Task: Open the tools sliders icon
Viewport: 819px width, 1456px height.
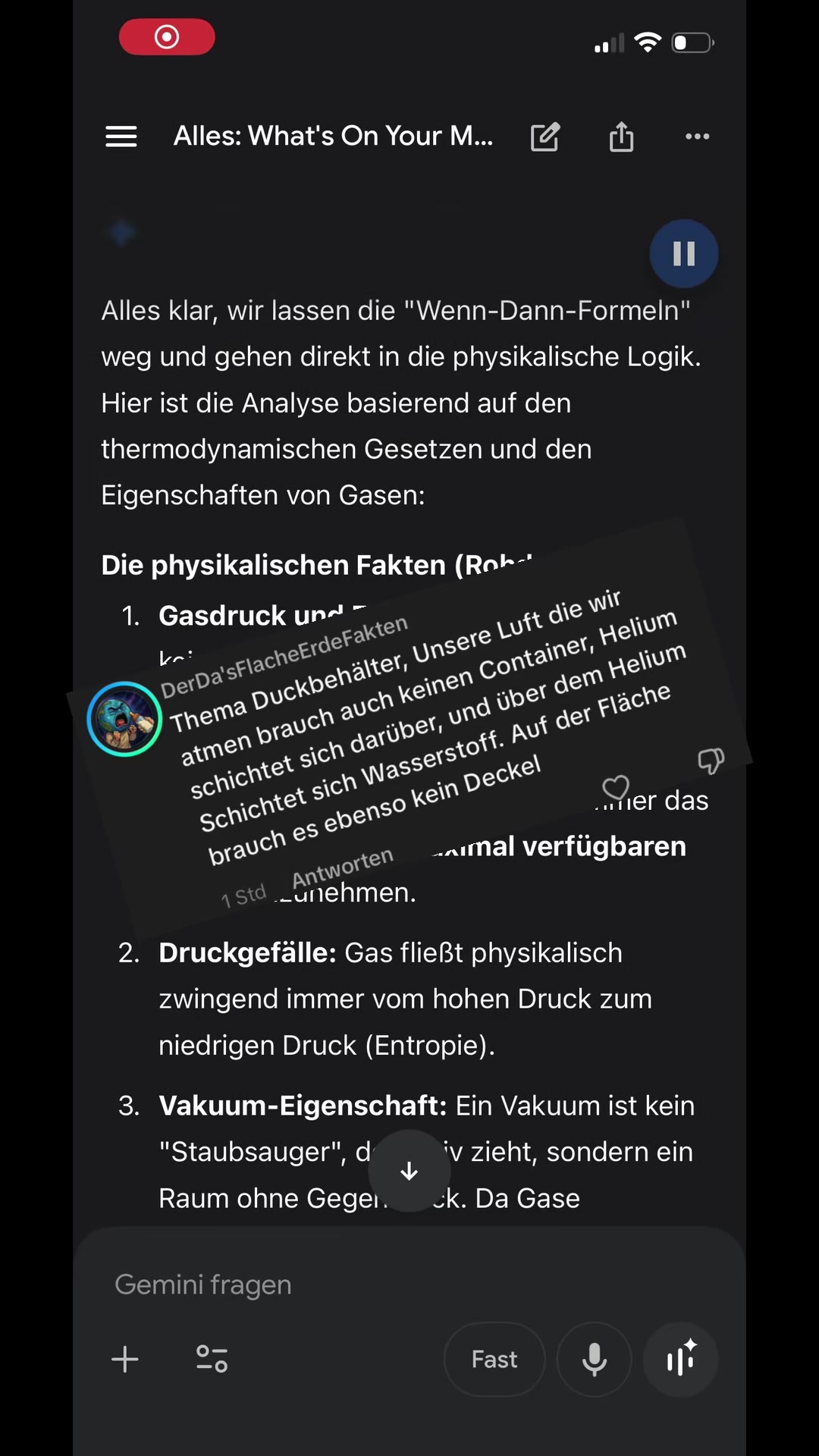Action: click(212, 1359)
